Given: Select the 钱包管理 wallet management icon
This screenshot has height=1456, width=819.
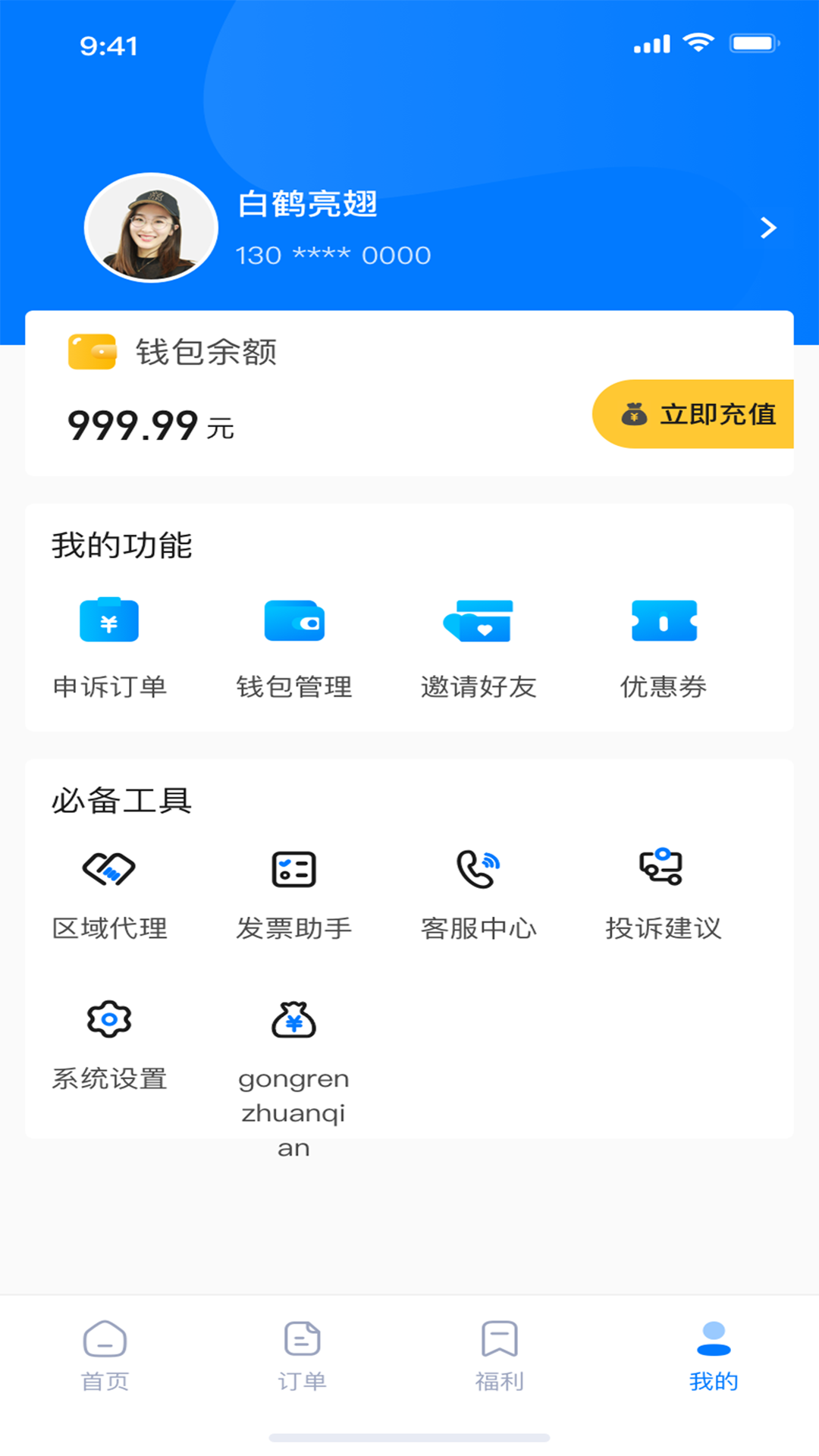Looking at the screenshot, I should click(x=294, y=620).
